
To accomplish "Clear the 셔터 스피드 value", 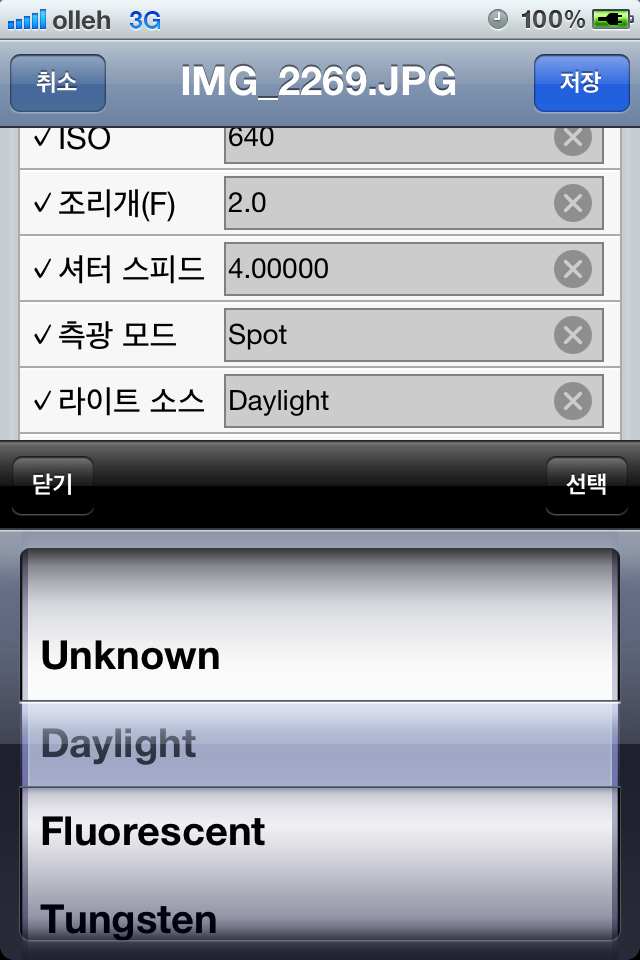I will [x=572, y=269].
